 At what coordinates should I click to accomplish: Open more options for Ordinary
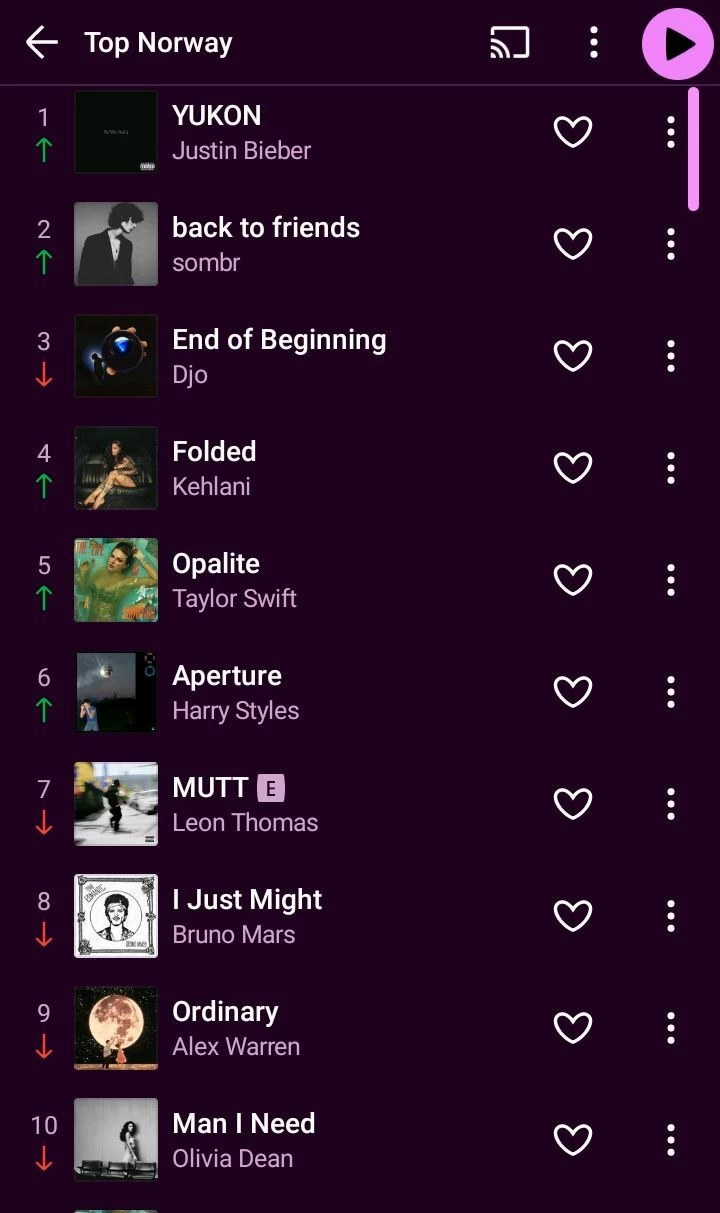(x=671, y=1028)
